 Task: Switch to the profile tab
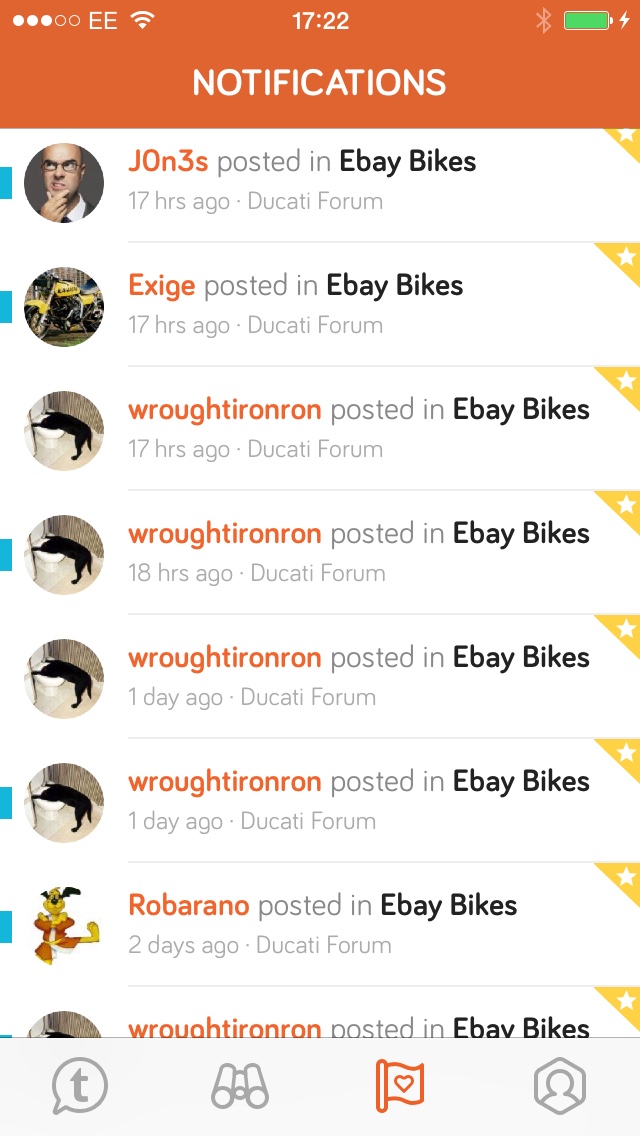[560, 1086]
